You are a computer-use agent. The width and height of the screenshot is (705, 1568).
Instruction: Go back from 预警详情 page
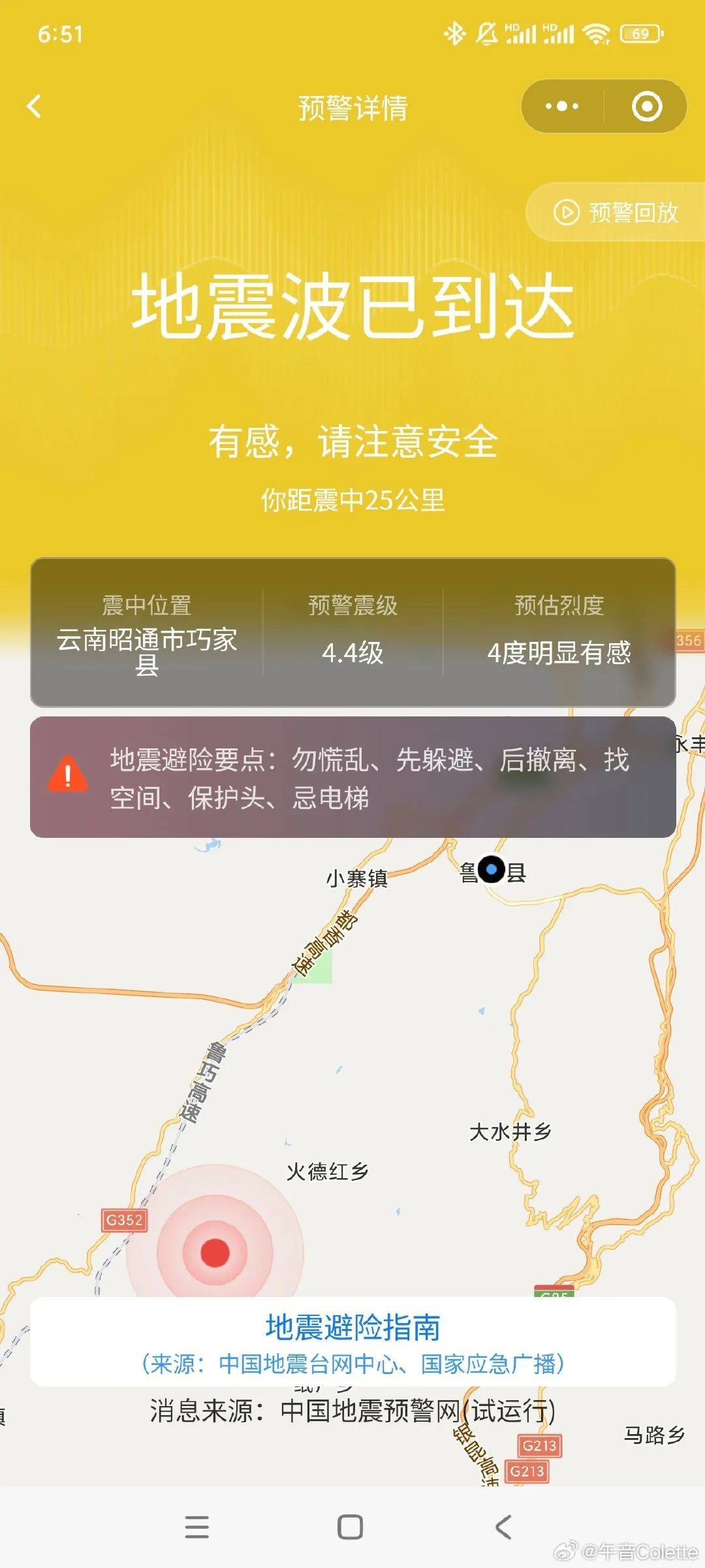click(x=35, y=106)
